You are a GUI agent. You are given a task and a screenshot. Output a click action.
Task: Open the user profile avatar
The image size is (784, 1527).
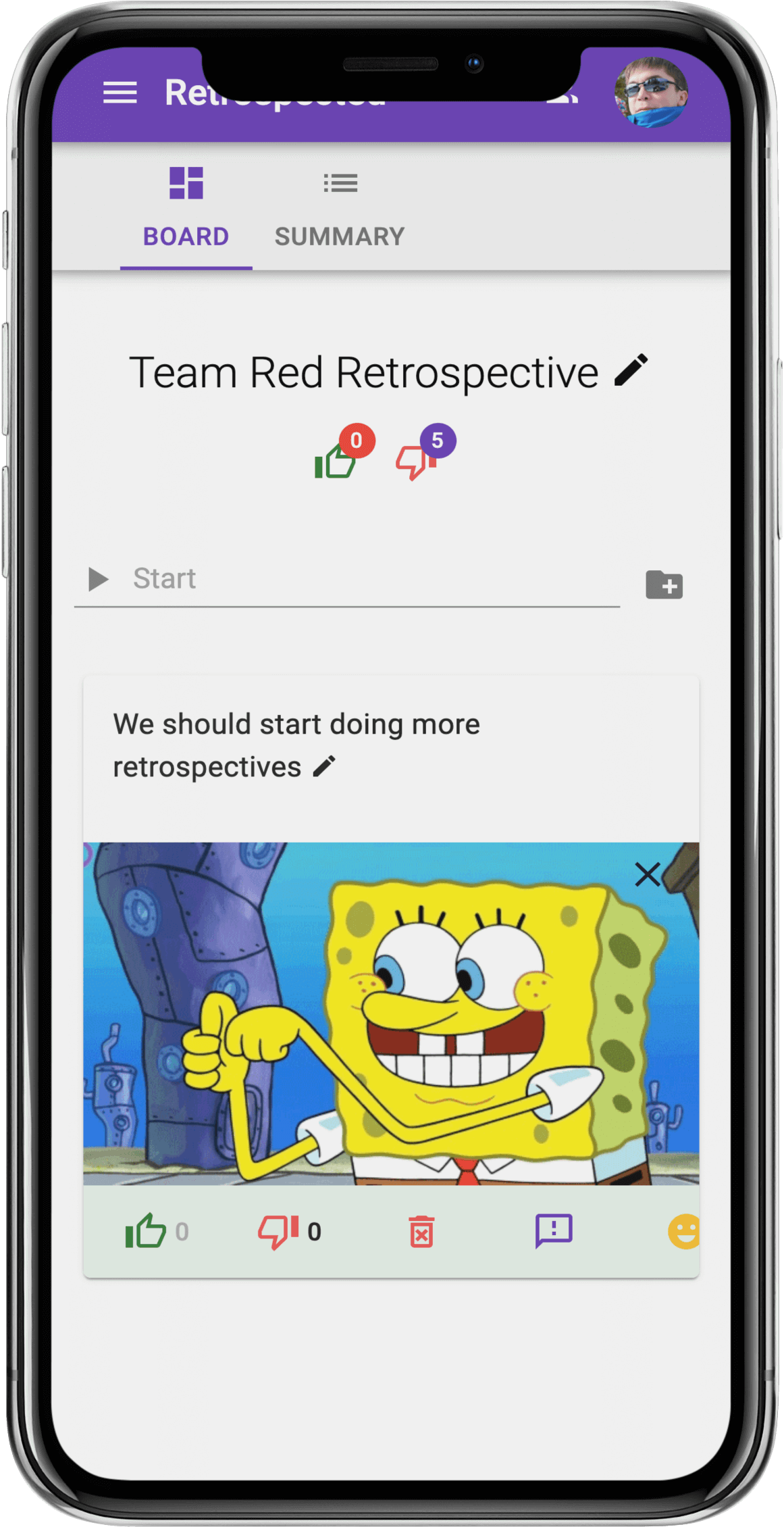pos(650,93)
